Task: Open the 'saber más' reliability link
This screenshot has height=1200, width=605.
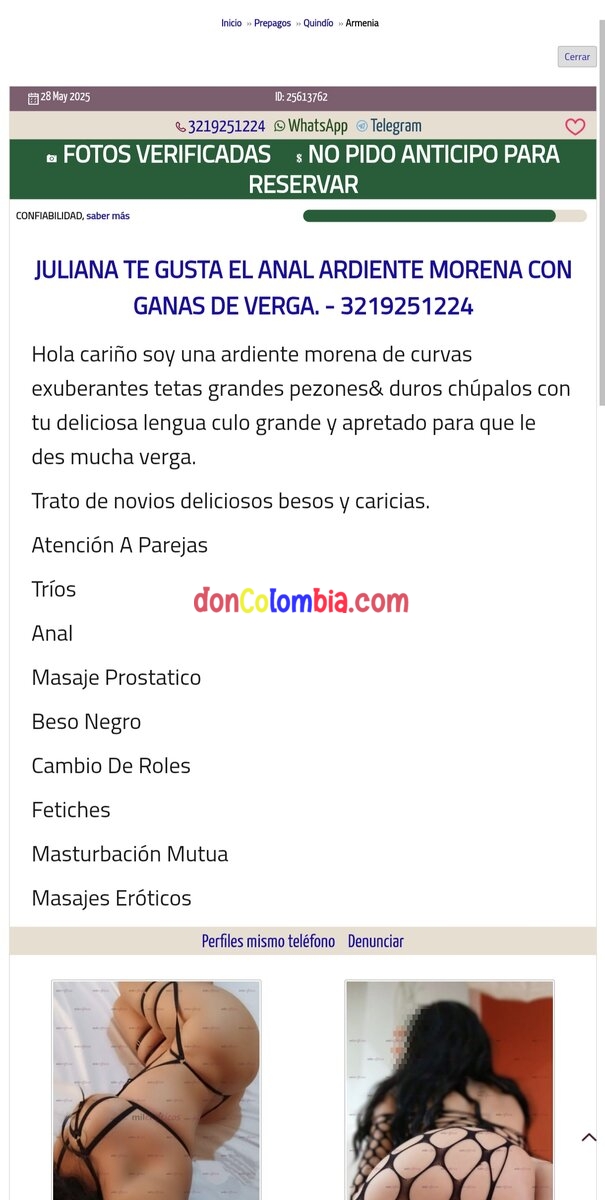Action: [x=108, y=216]
